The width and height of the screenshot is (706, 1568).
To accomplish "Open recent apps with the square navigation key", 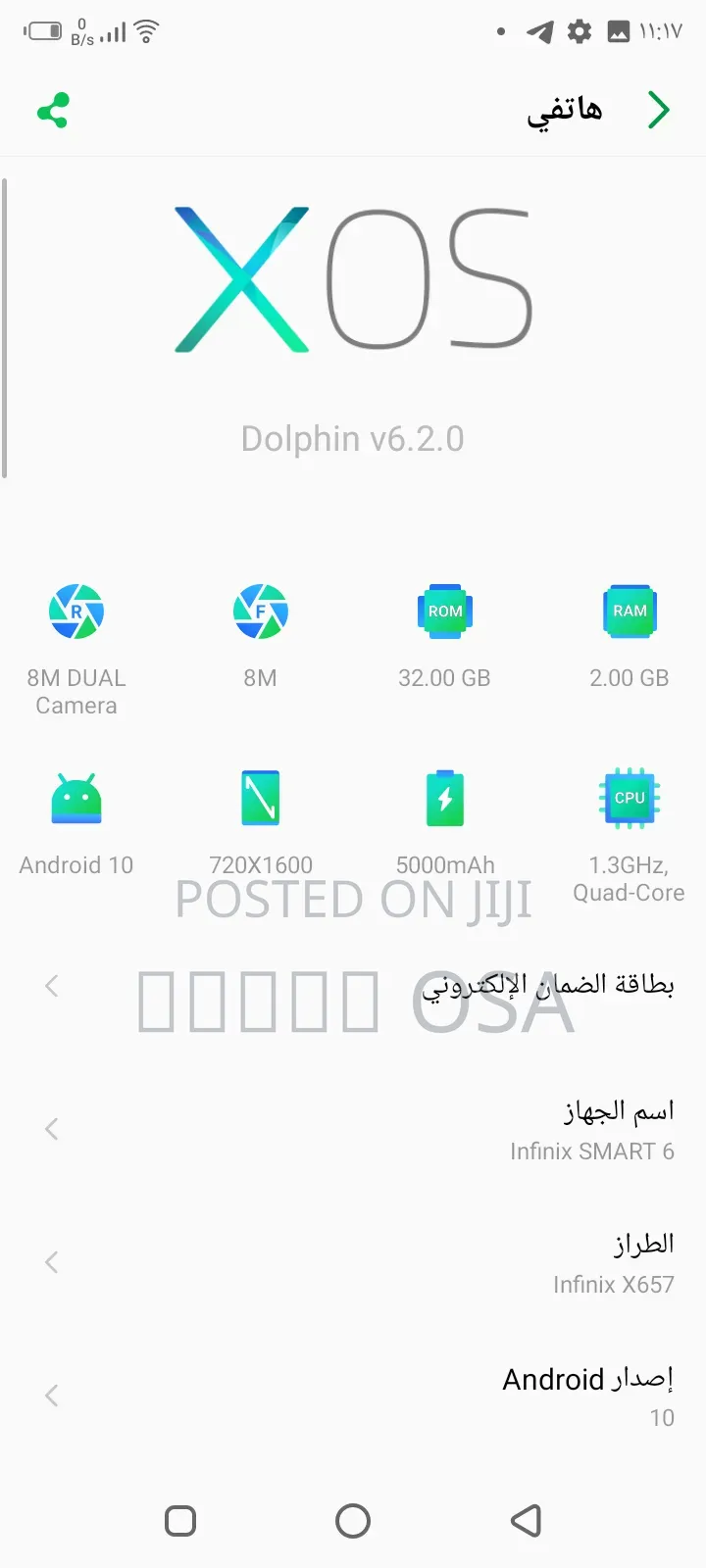I will pyautogui.click(x=180, y=1521).
